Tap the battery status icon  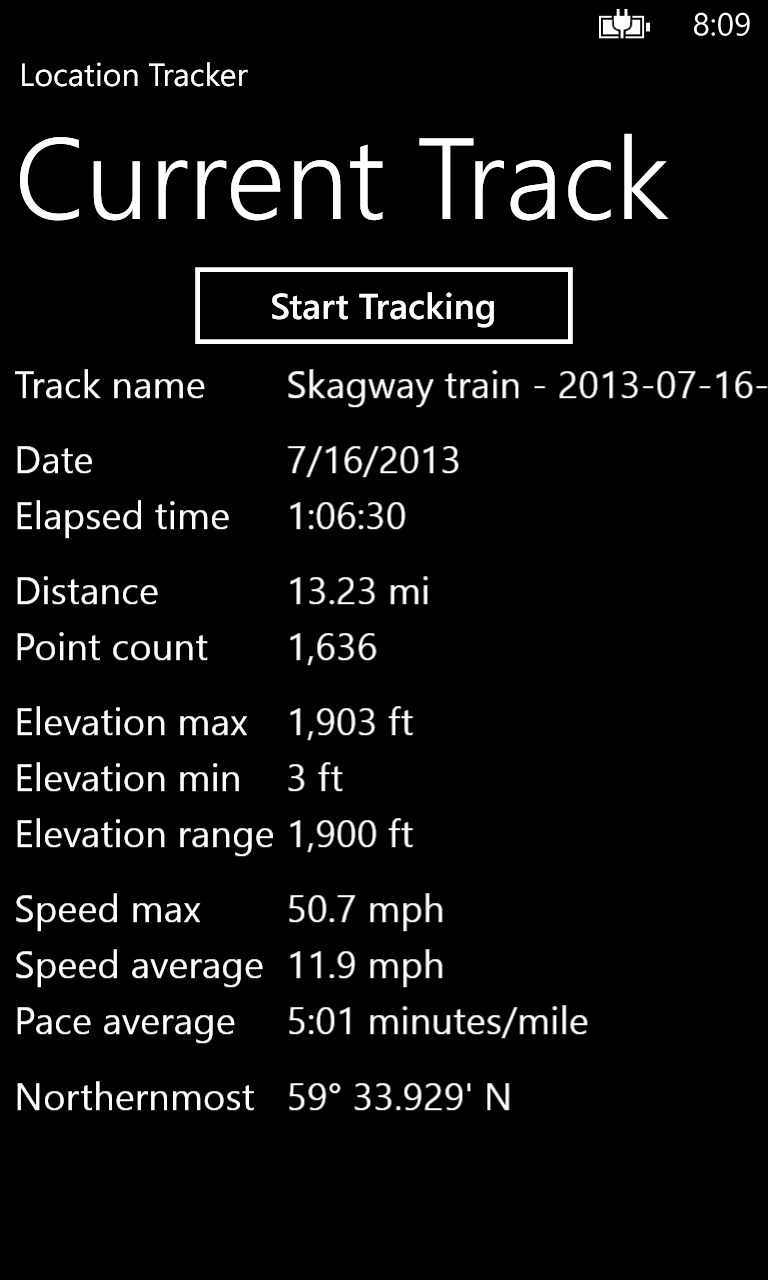point(625,26)
